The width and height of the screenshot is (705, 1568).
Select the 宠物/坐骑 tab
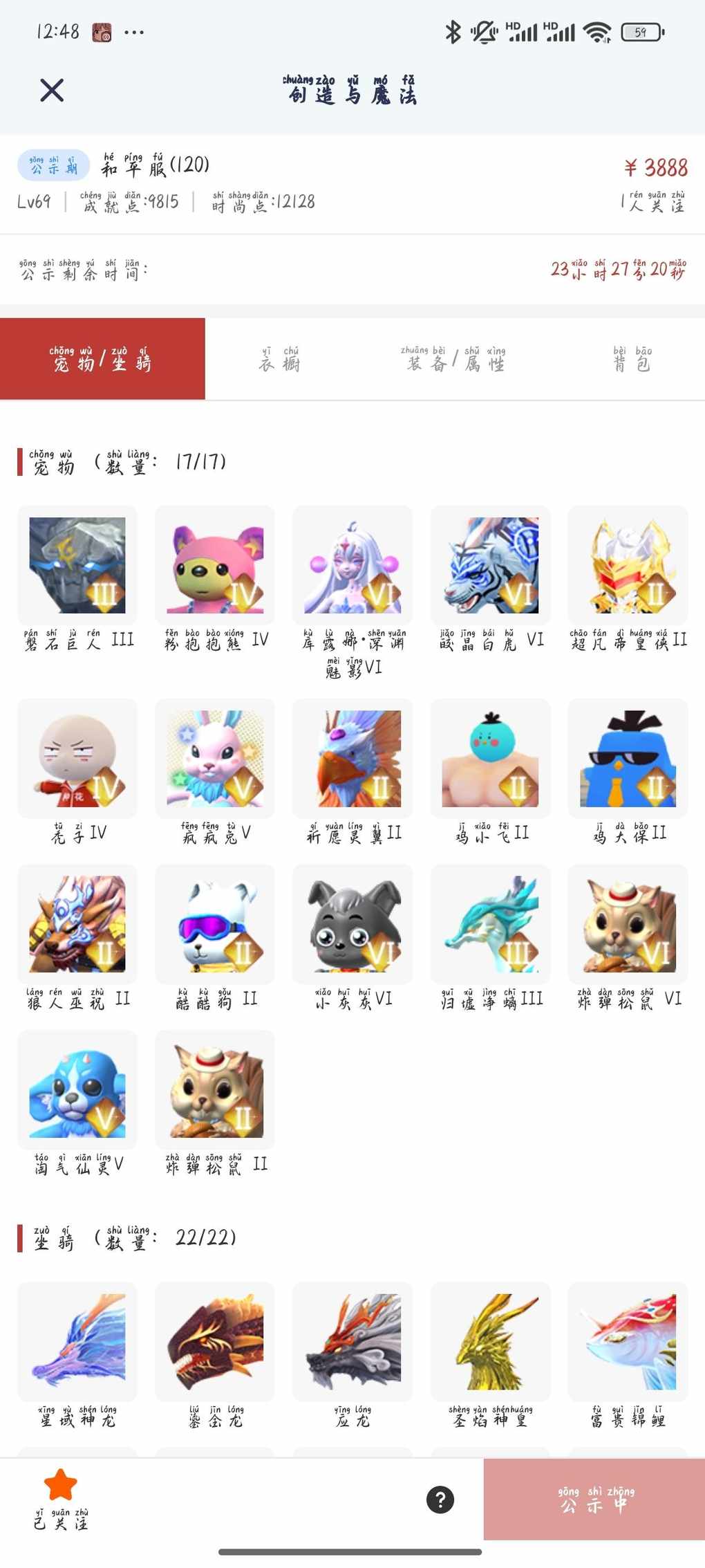[102, 359]
